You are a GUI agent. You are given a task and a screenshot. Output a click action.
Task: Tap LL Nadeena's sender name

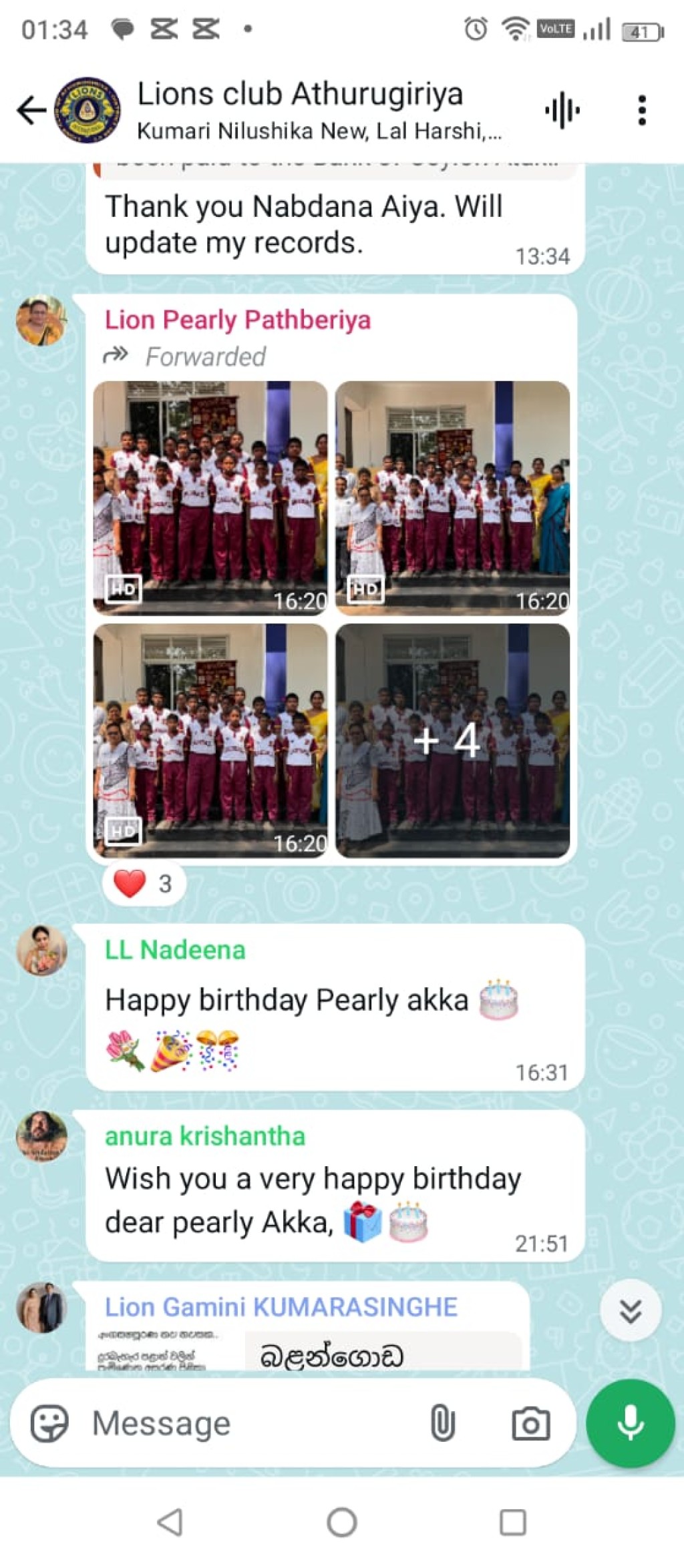click(175, 950)
